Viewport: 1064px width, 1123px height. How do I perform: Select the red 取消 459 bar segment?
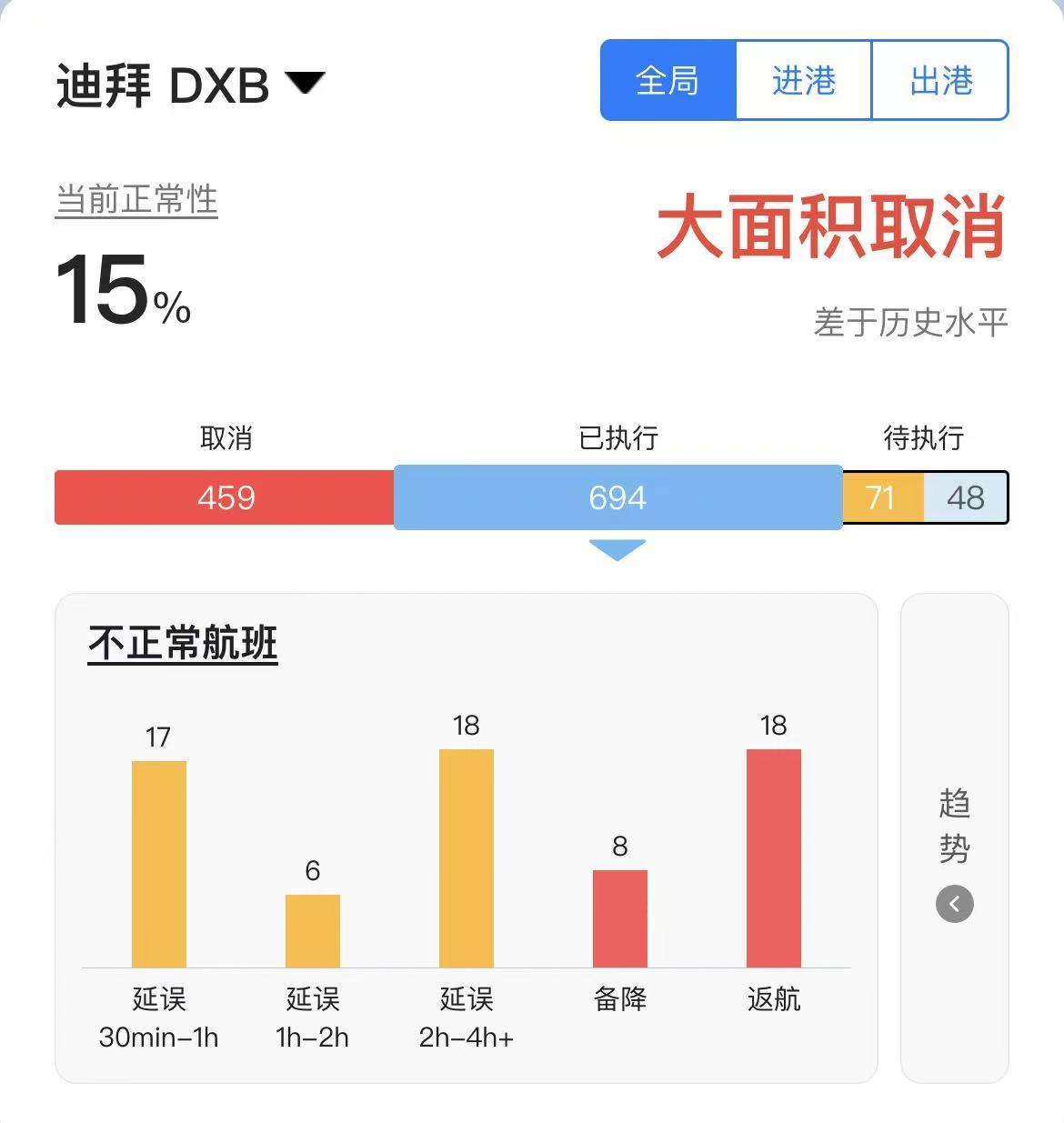tap(225, 497)
